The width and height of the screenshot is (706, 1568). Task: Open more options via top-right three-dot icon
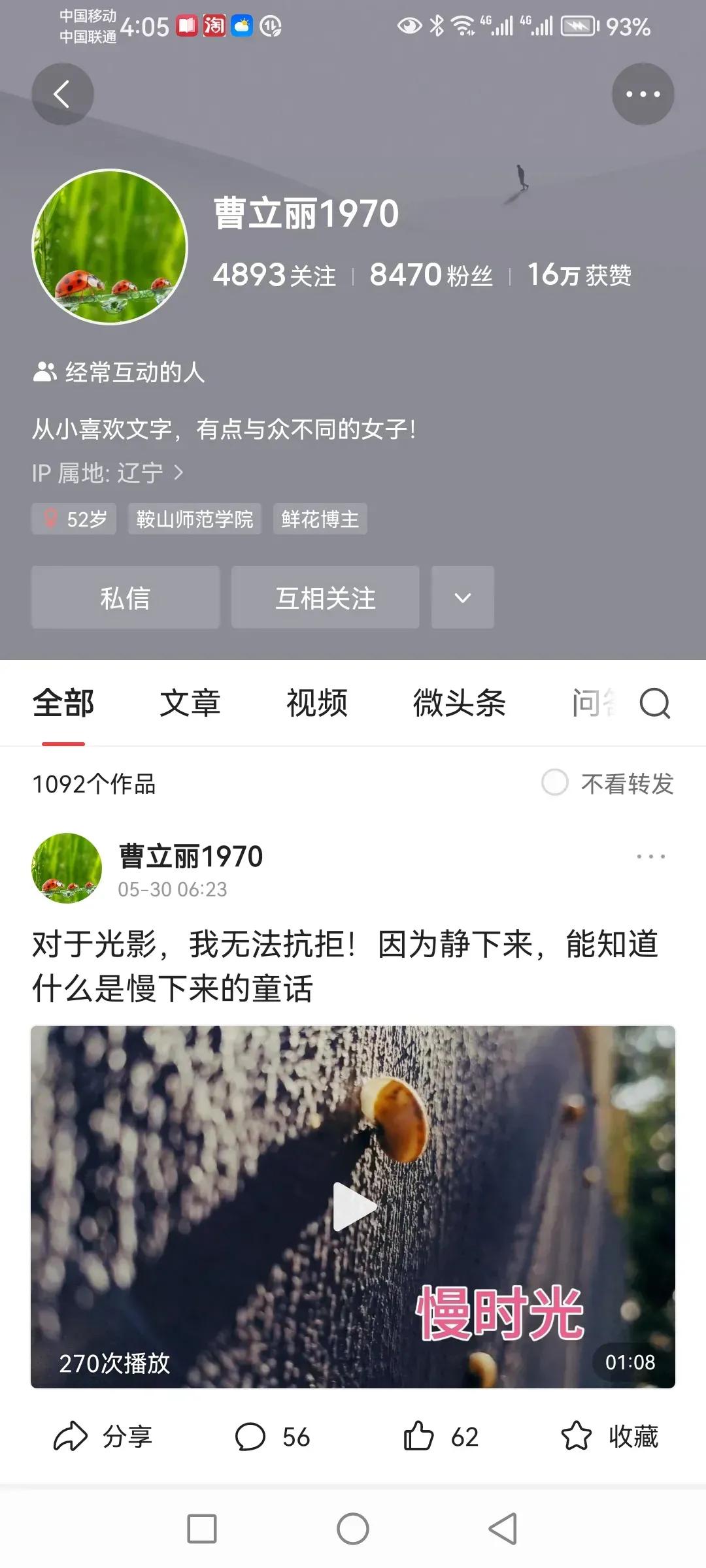643,94
